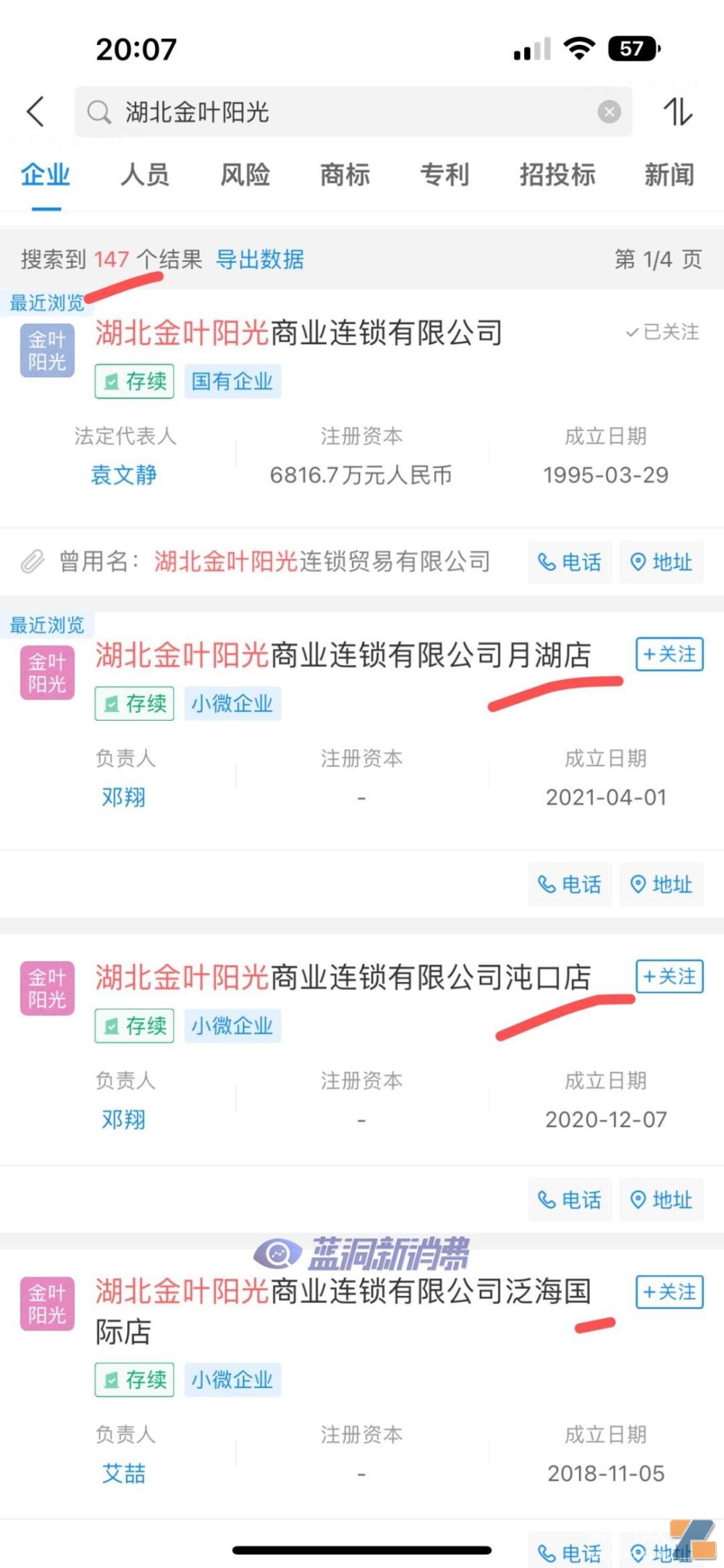
Task: Tap 国有企业 tag on first company
Action: (232, 381)
